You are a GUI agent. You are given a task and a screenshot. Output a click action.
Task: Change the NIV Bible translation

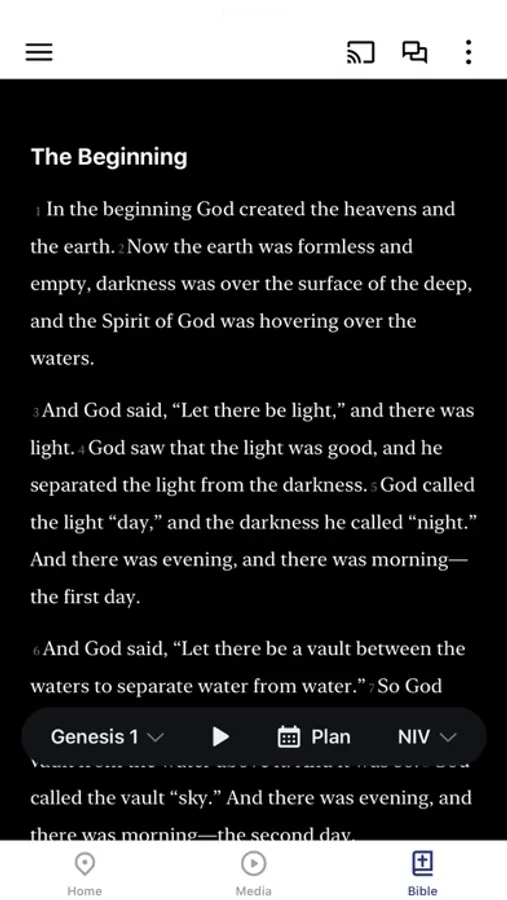pos(427,736)
